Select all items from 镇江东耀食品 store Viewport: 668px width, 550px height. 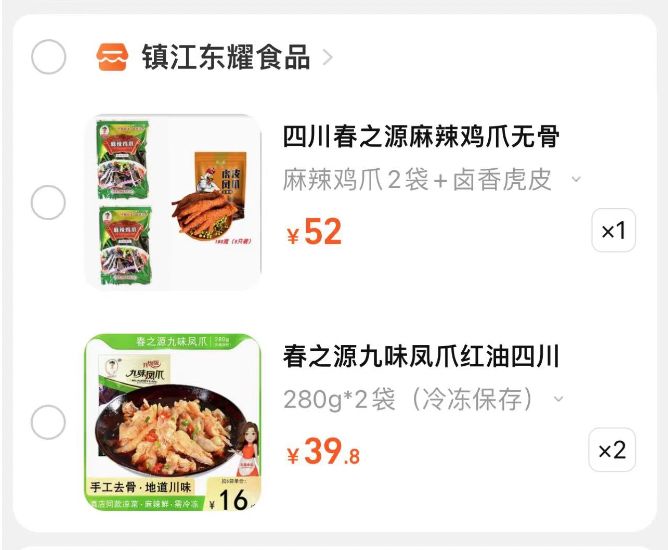(48, 57)
